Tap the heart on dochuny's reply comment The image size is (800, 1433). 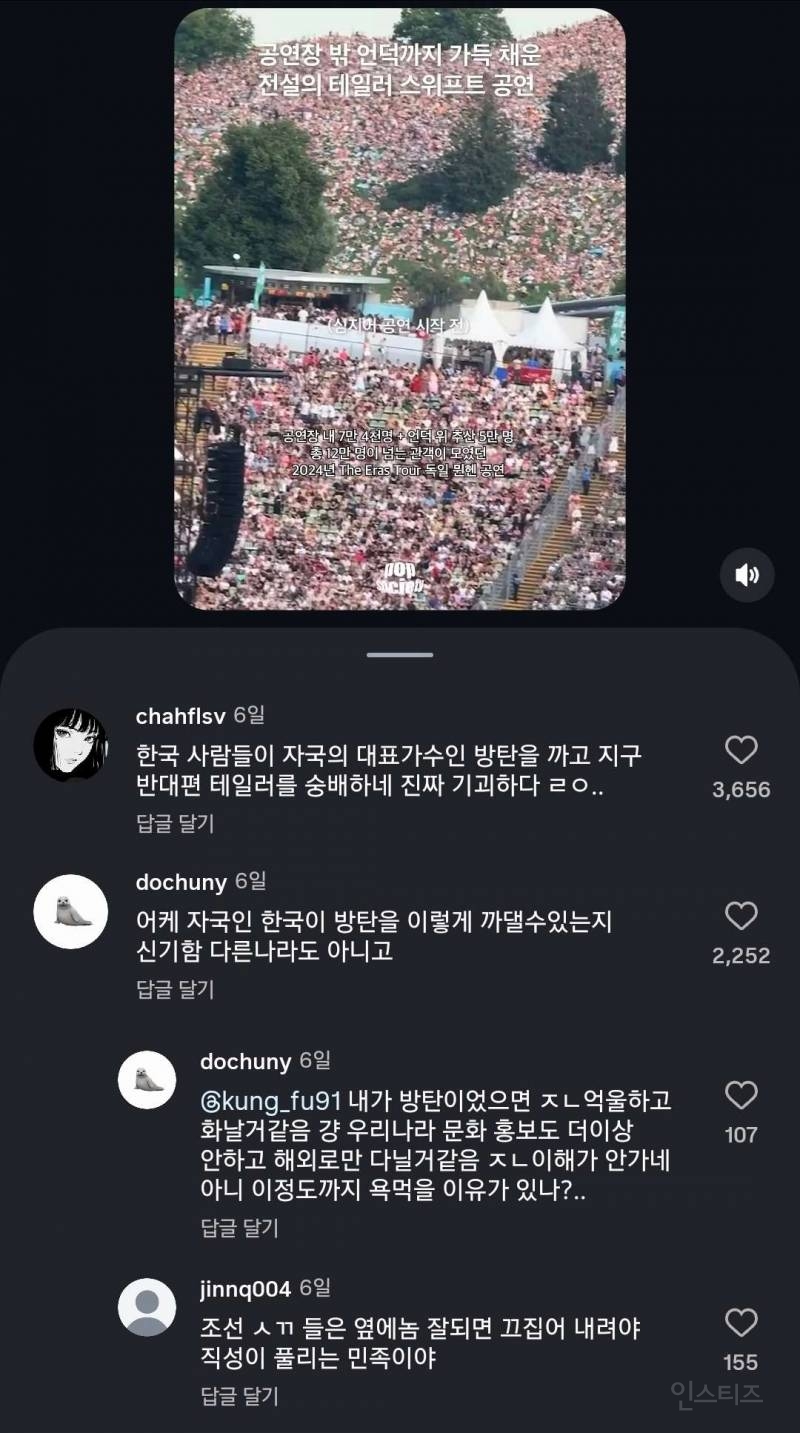741,1097
